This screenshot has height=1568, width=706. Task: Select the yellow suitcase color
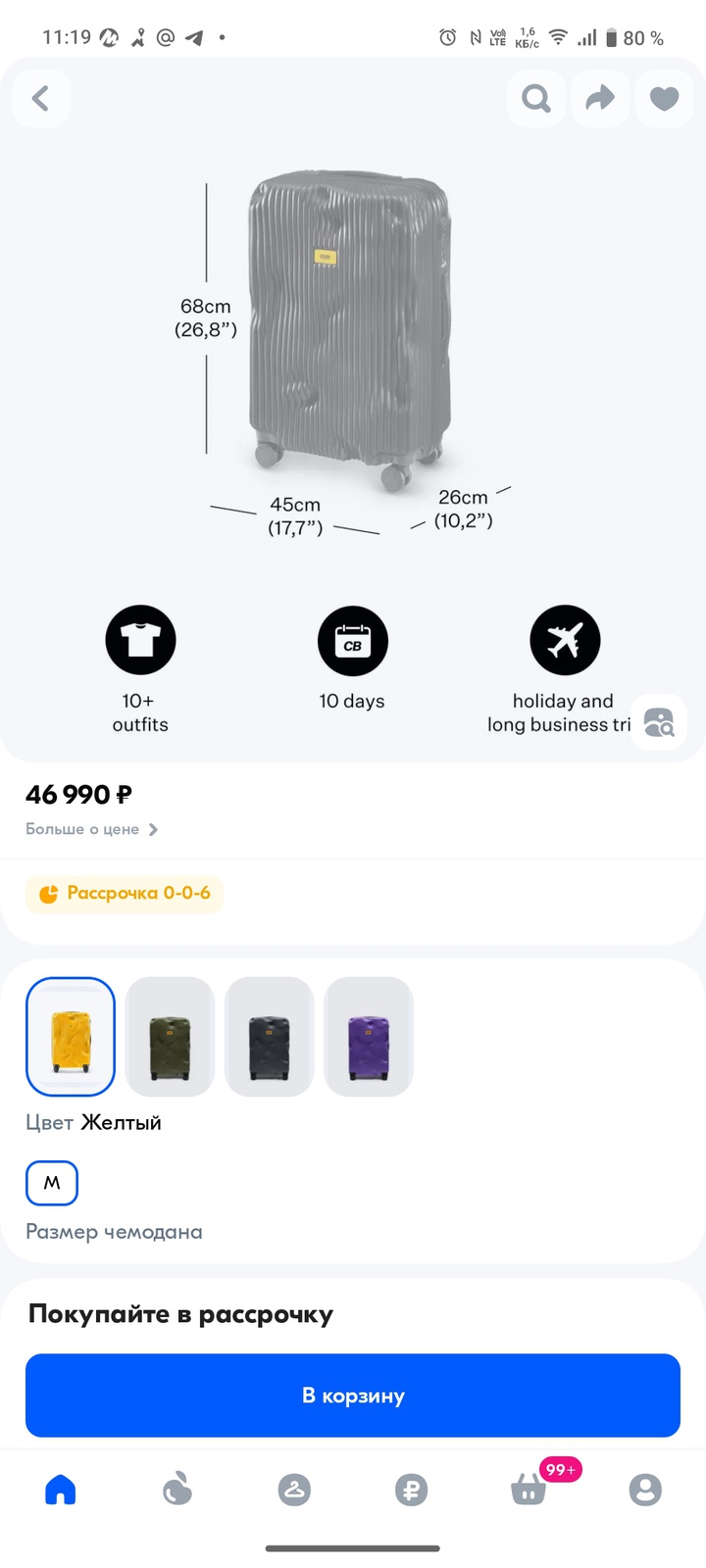point(71,1036)
